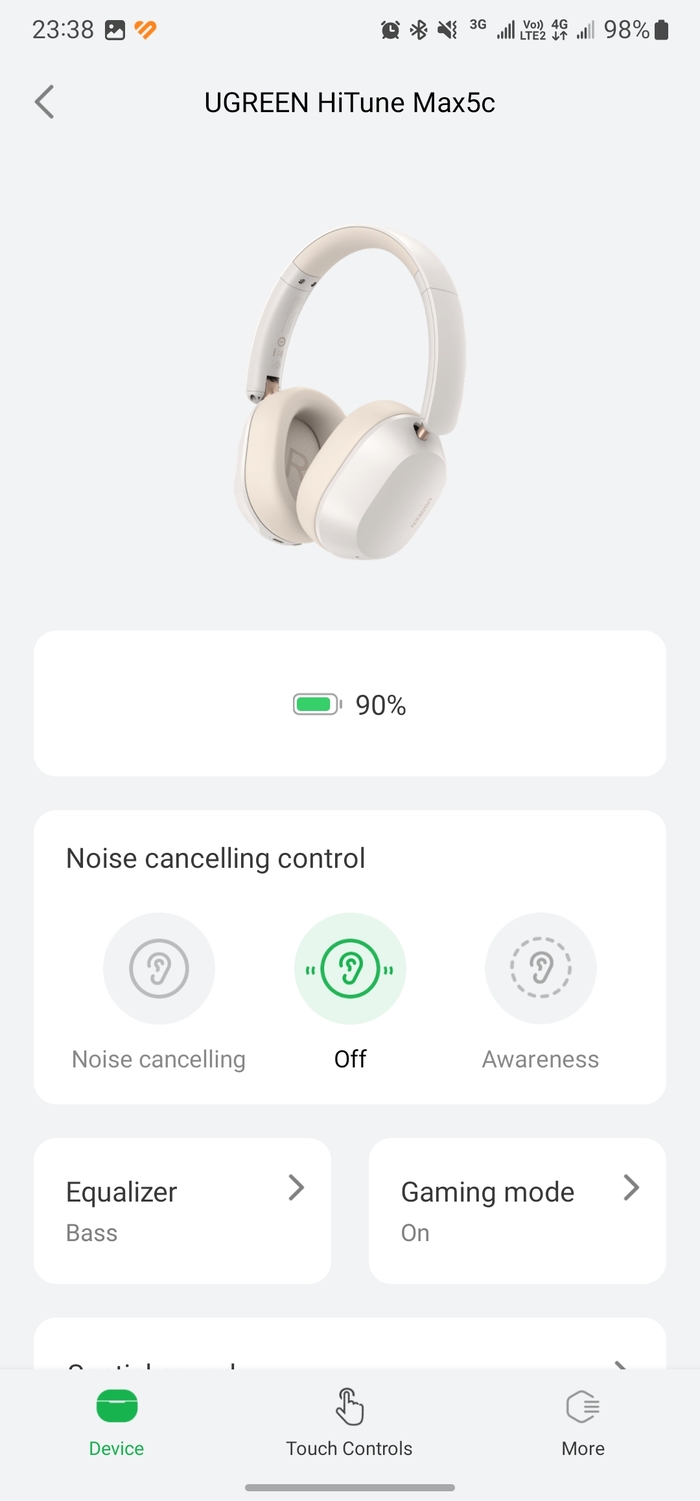Switch to Awareness mode
The height and width of the screenshot is (1501, 700).
tap(540, 969)
